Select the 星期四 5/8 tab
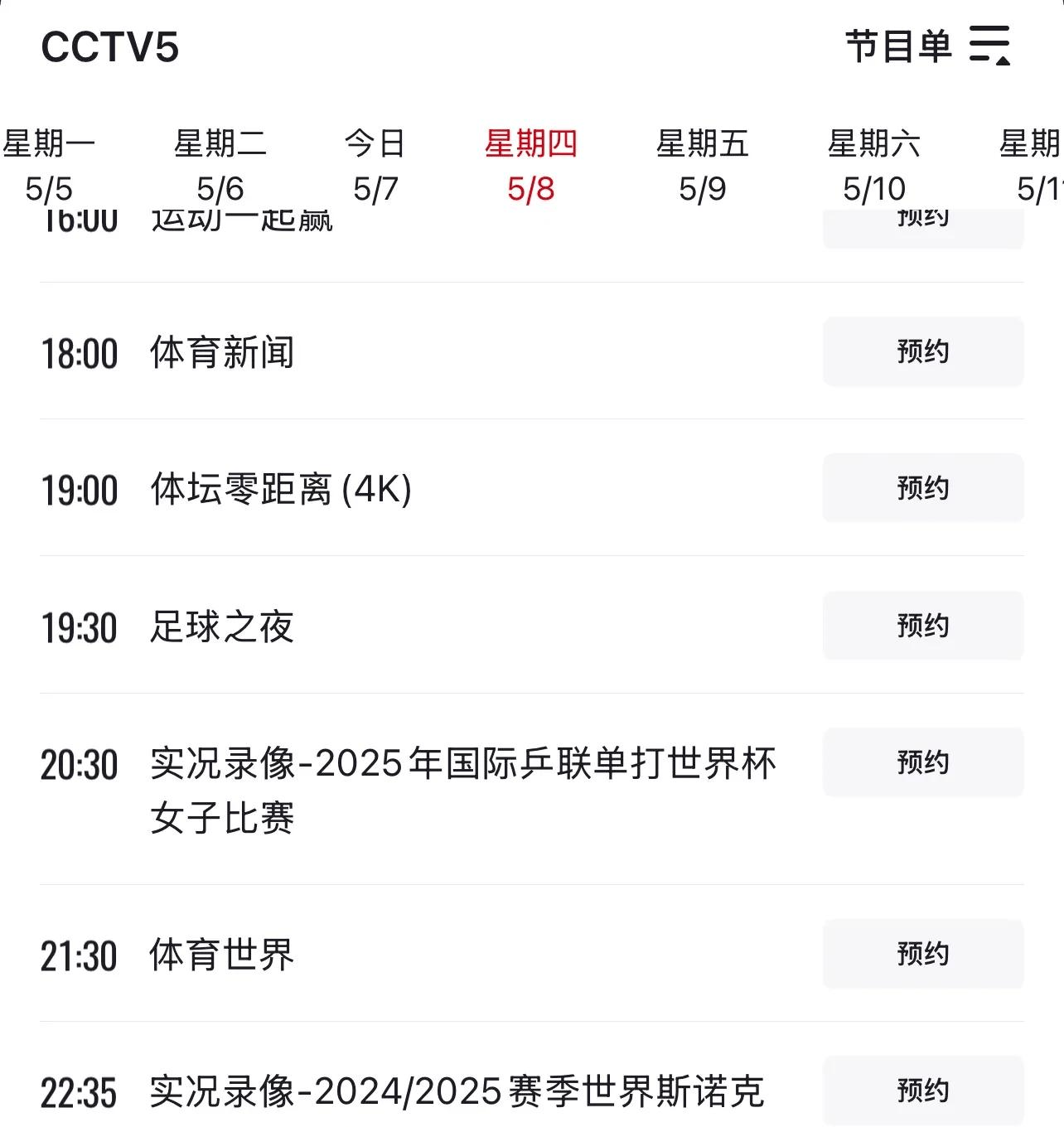 click(531, 166)
